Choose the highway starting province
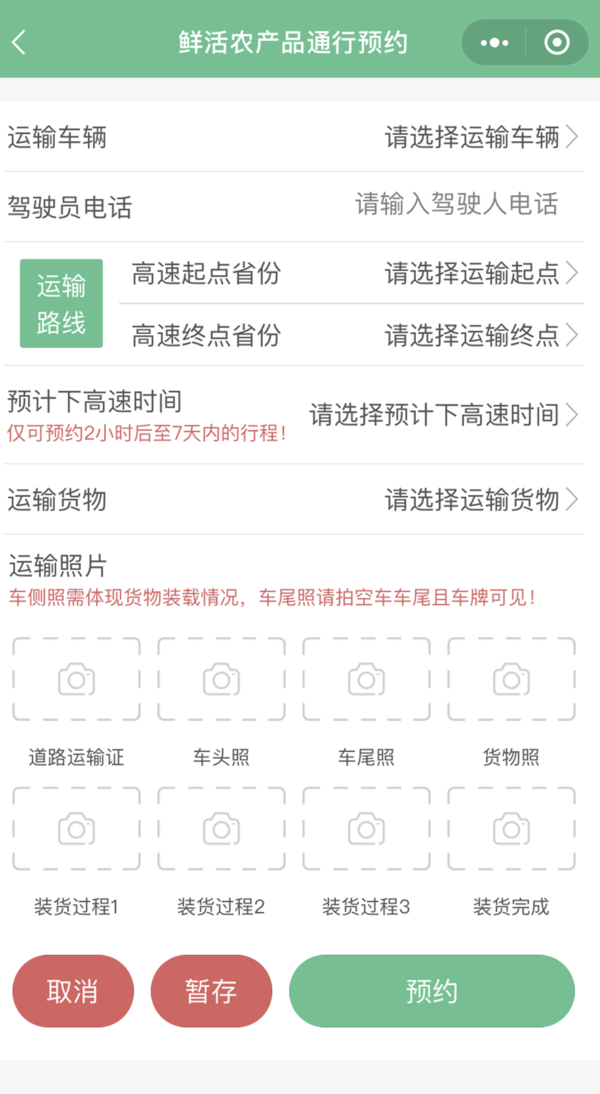 point(480,272)
